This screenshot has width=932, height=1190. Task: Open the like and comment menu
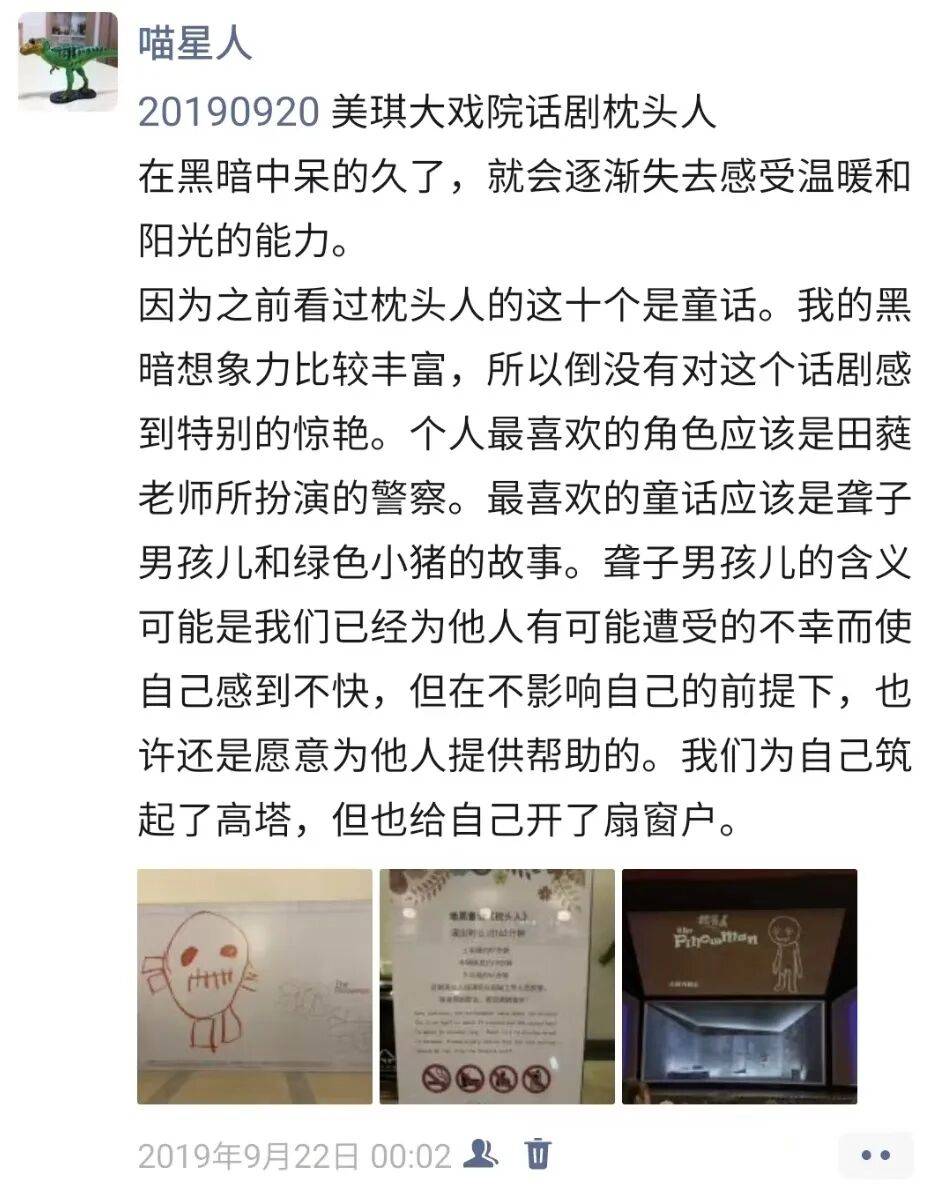(x=875, y=1154)
